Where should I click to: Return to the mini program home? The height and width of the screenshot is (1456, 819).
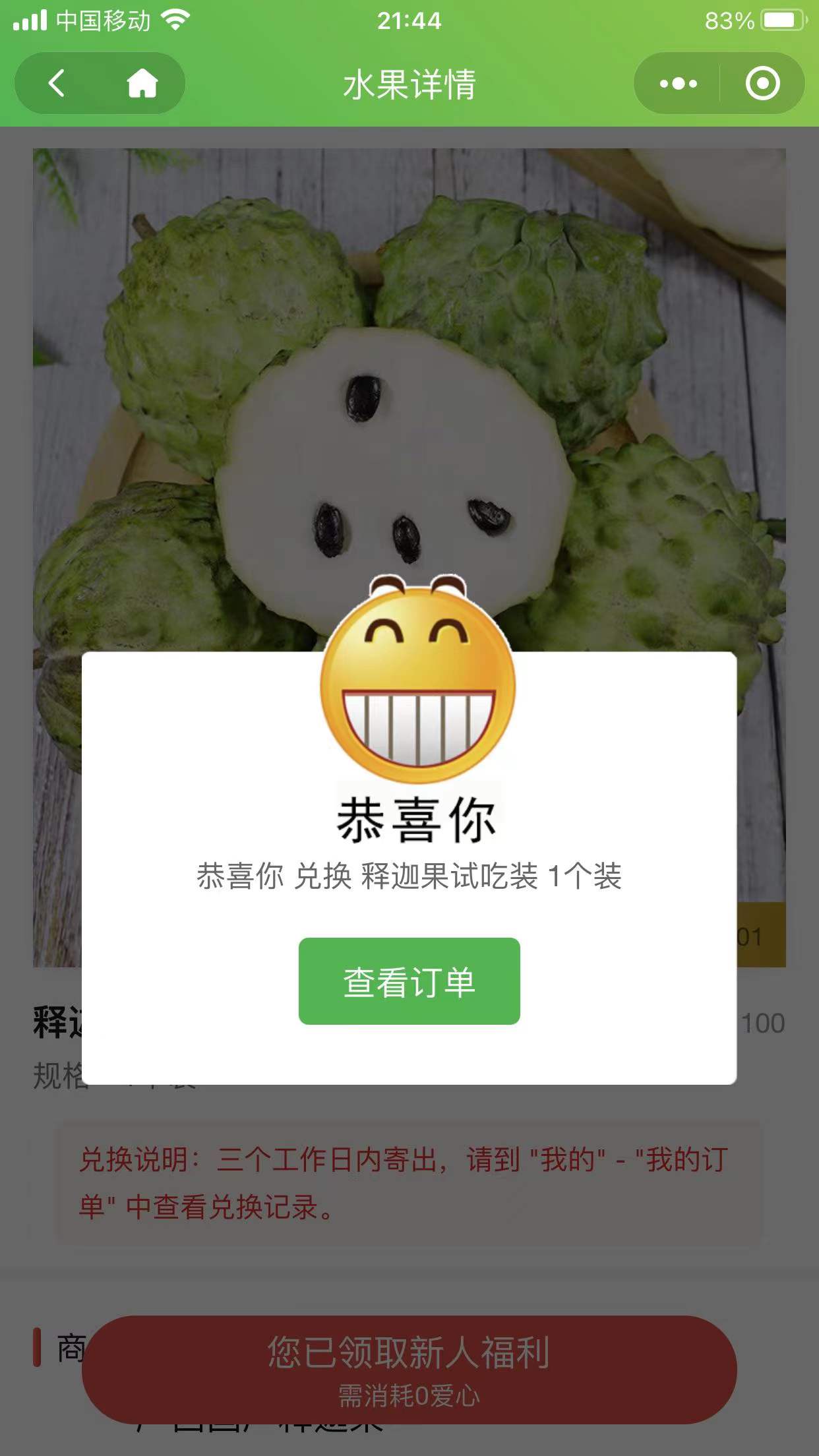point(142,84)
